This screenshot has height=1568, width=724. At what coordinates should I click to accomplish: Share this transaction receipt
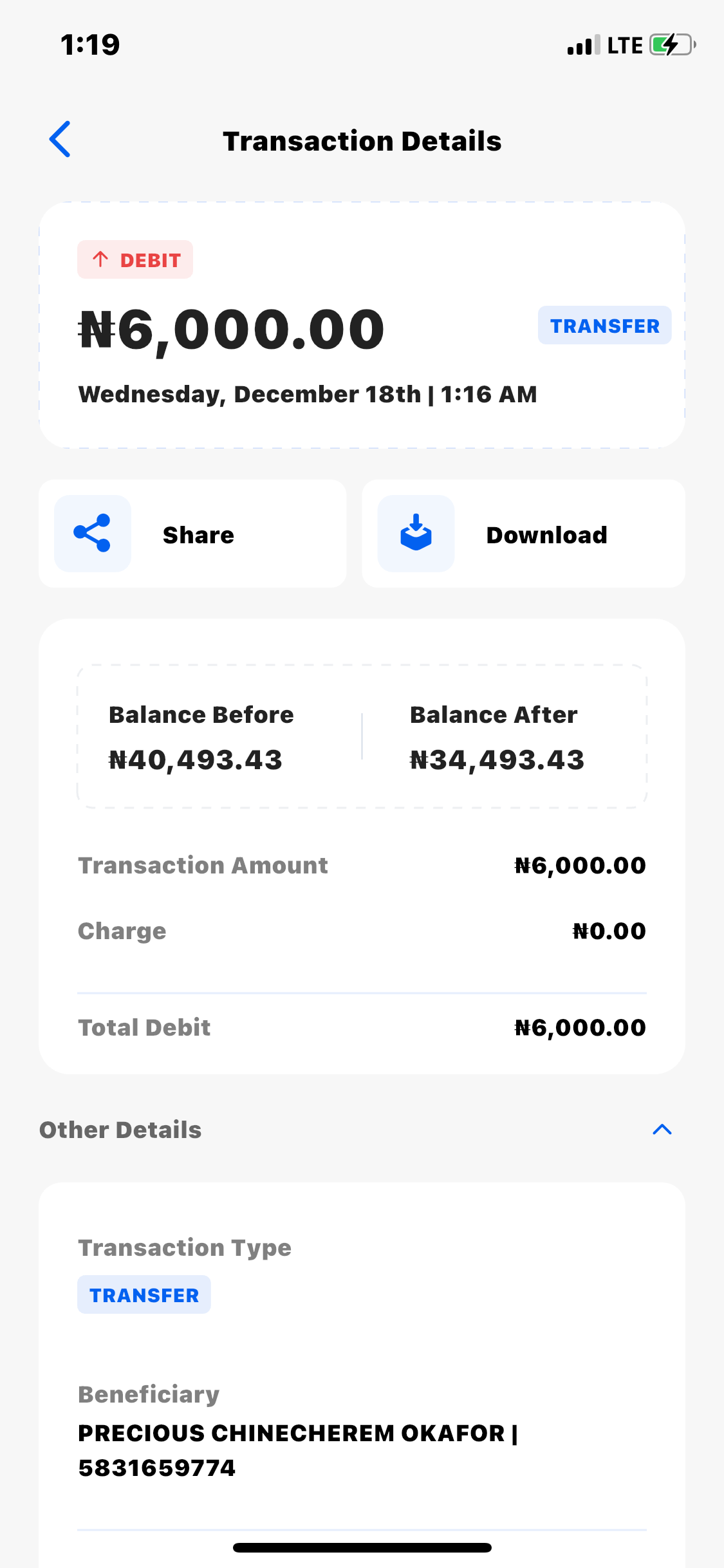(192, 534)
